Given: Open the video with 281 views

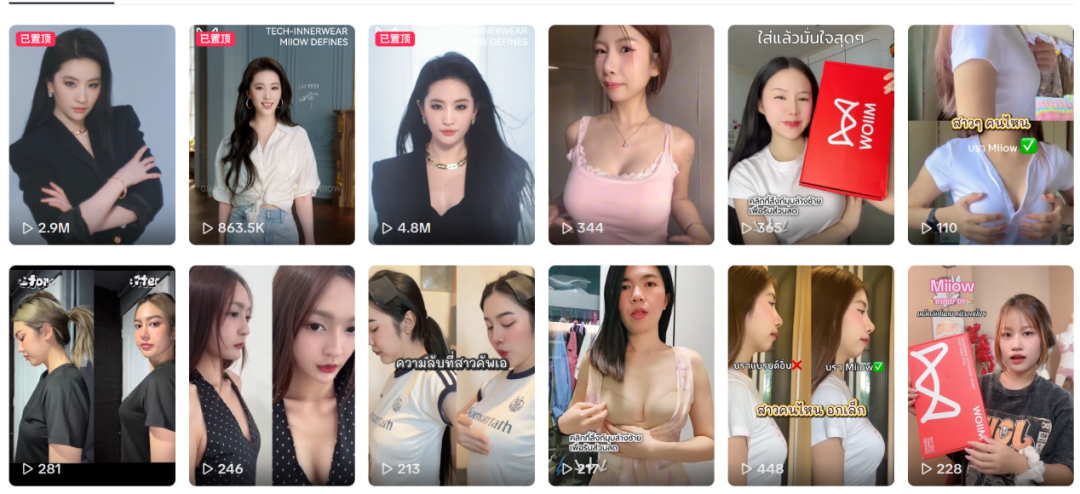Looking at the screenshot, I should pos(92,375).
